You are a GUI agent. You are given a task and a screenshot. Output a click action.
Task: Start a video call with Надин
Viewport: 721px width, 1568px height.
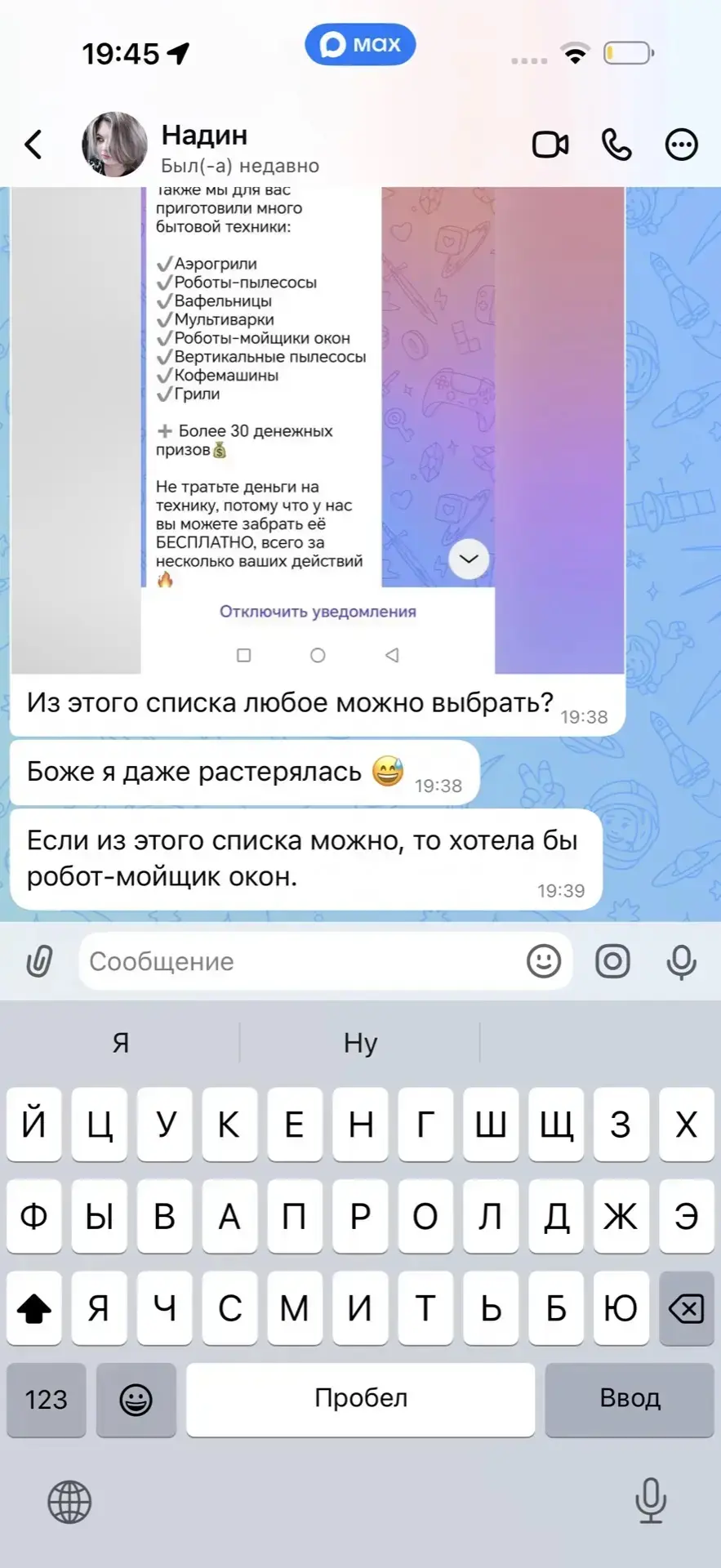[550, 145]
